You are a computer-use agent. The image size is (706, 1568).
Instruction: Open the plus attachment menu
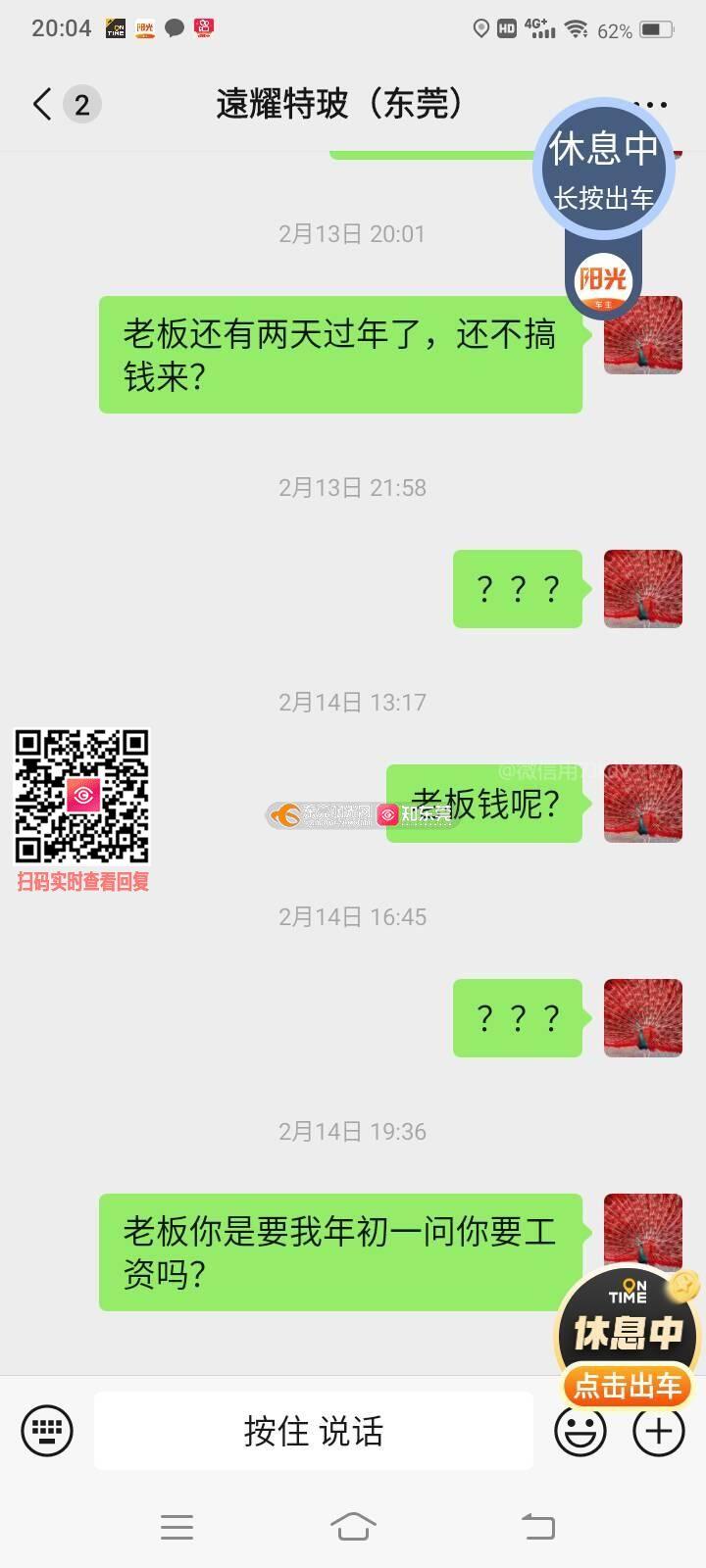coord(658,1431)
